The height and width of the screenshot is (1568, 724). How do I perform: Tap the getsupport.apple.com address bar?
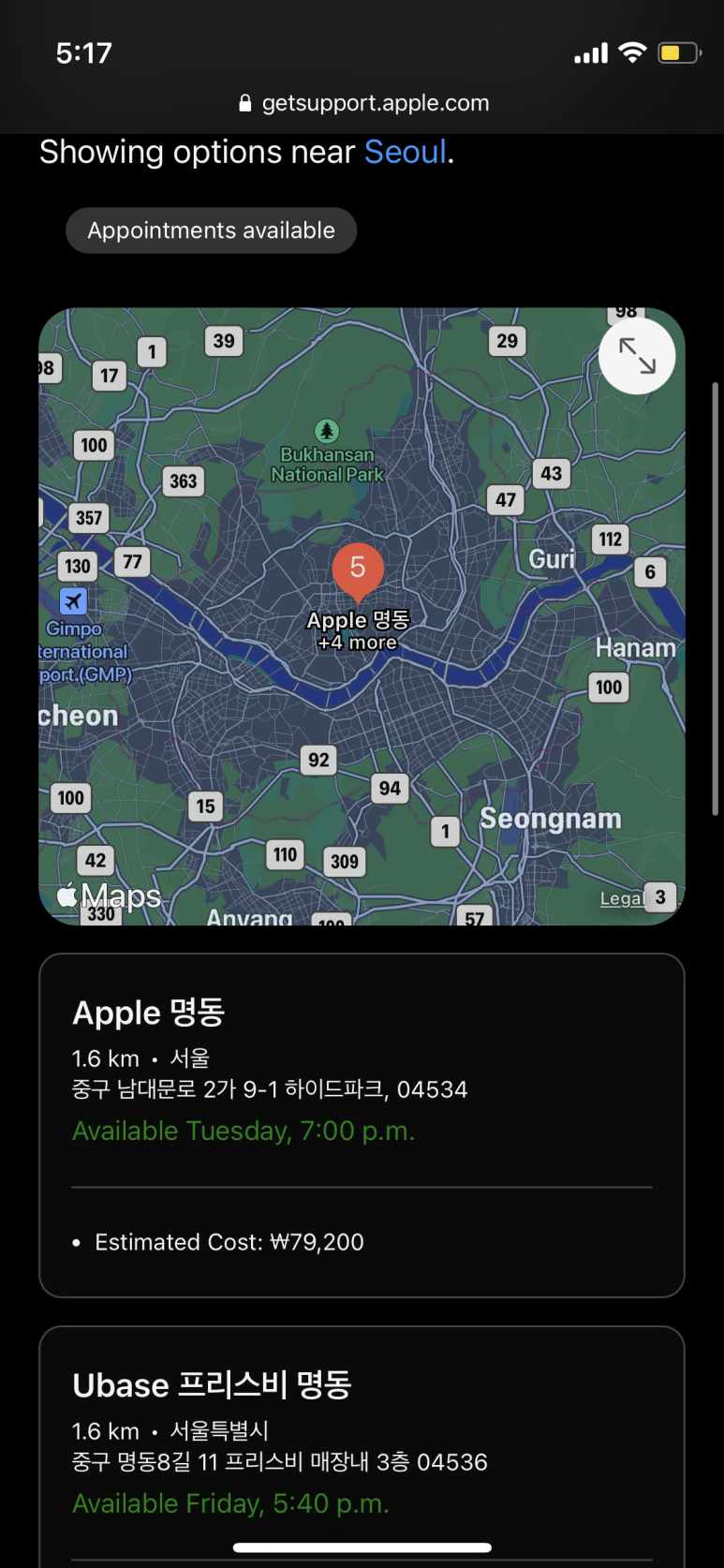[x=363, y=103]
